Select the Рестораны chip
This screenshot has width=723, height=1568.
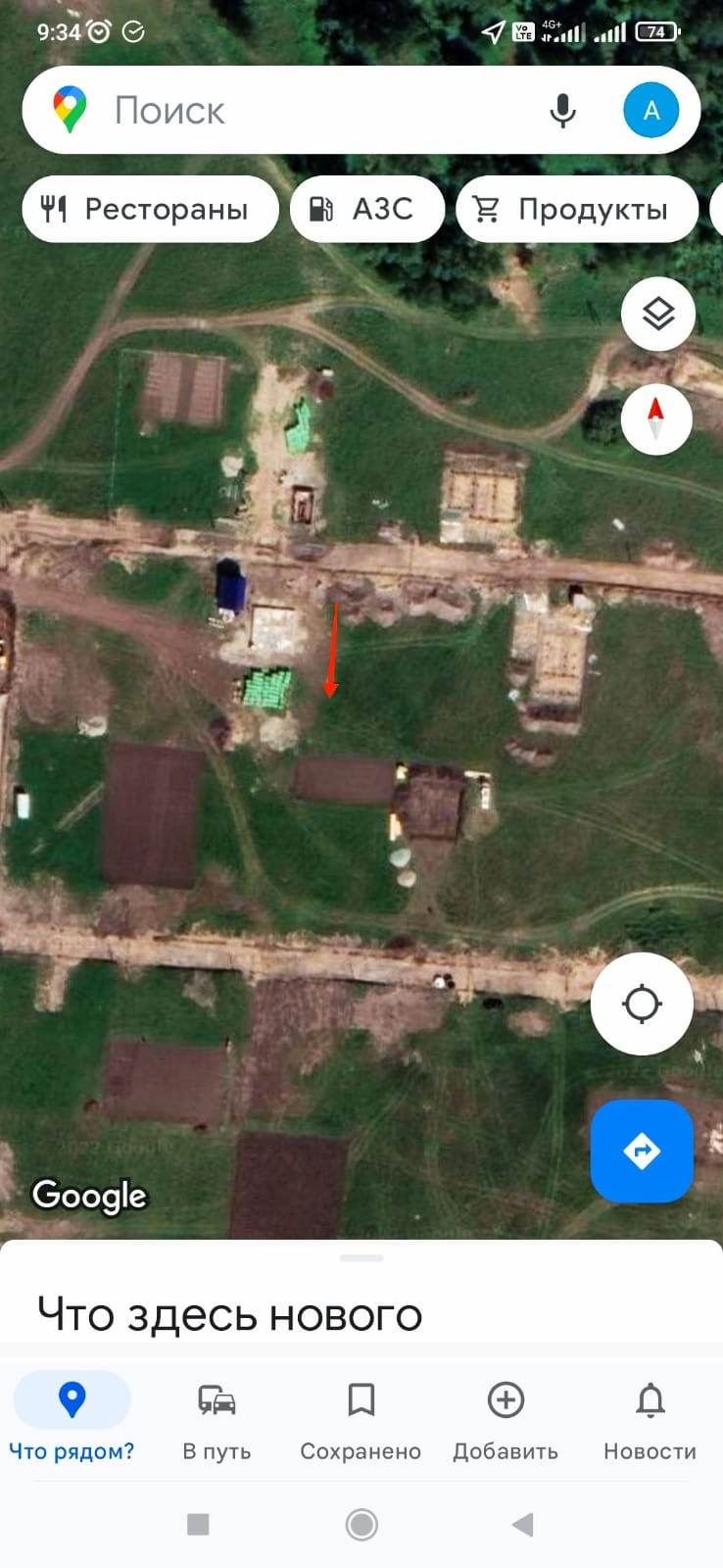coord(150,209)
